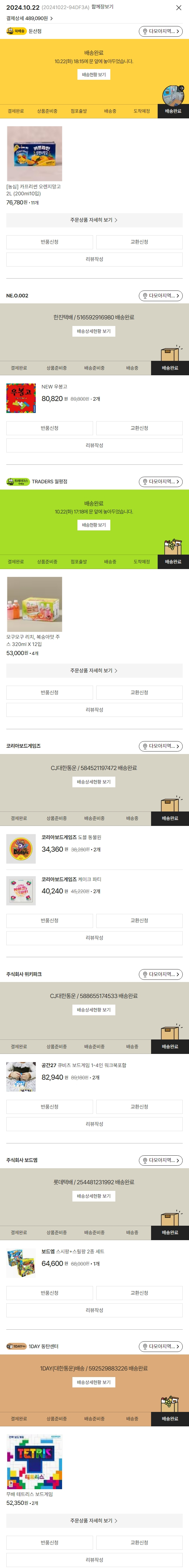Write review for NEW 우봉고
This screenshot has height=1568, width=189.
click(94, 446)
